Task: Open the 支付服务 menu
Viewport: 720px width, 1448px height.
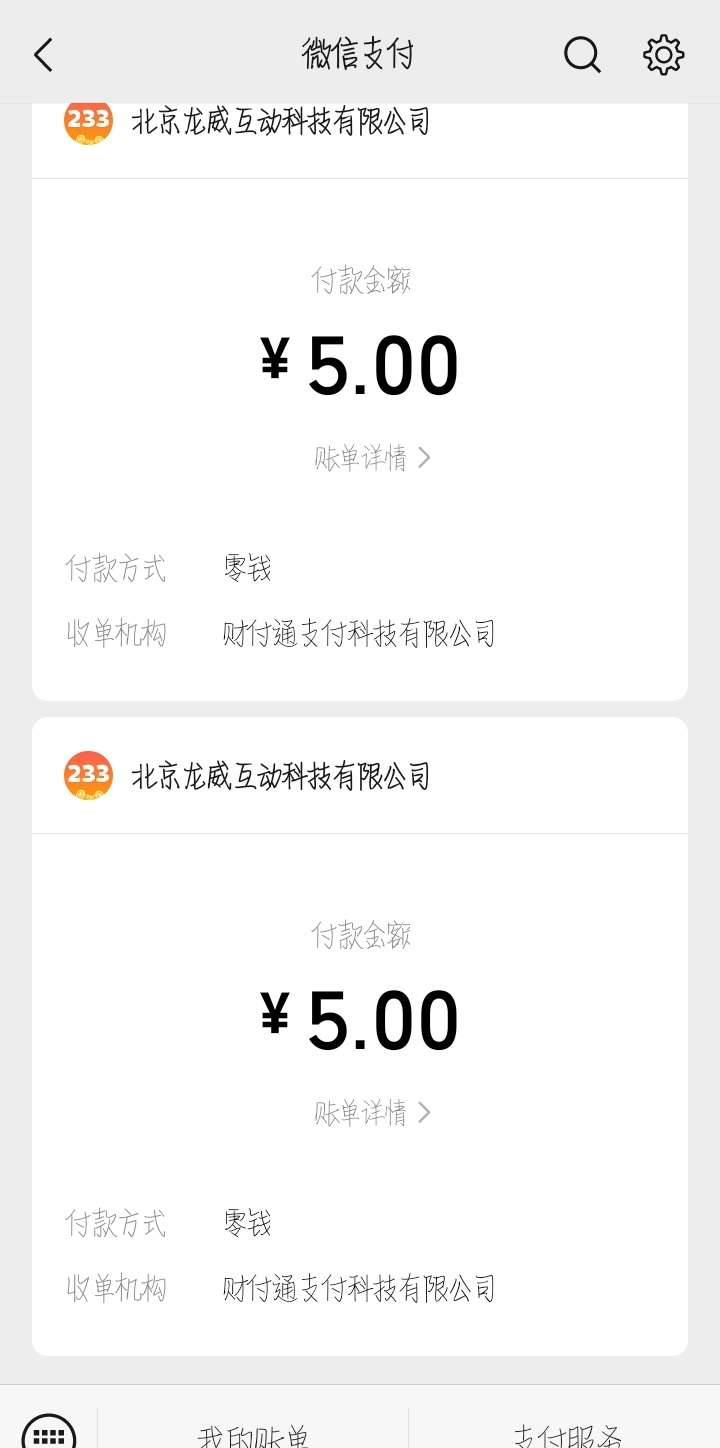Action: coord(566,1435)
